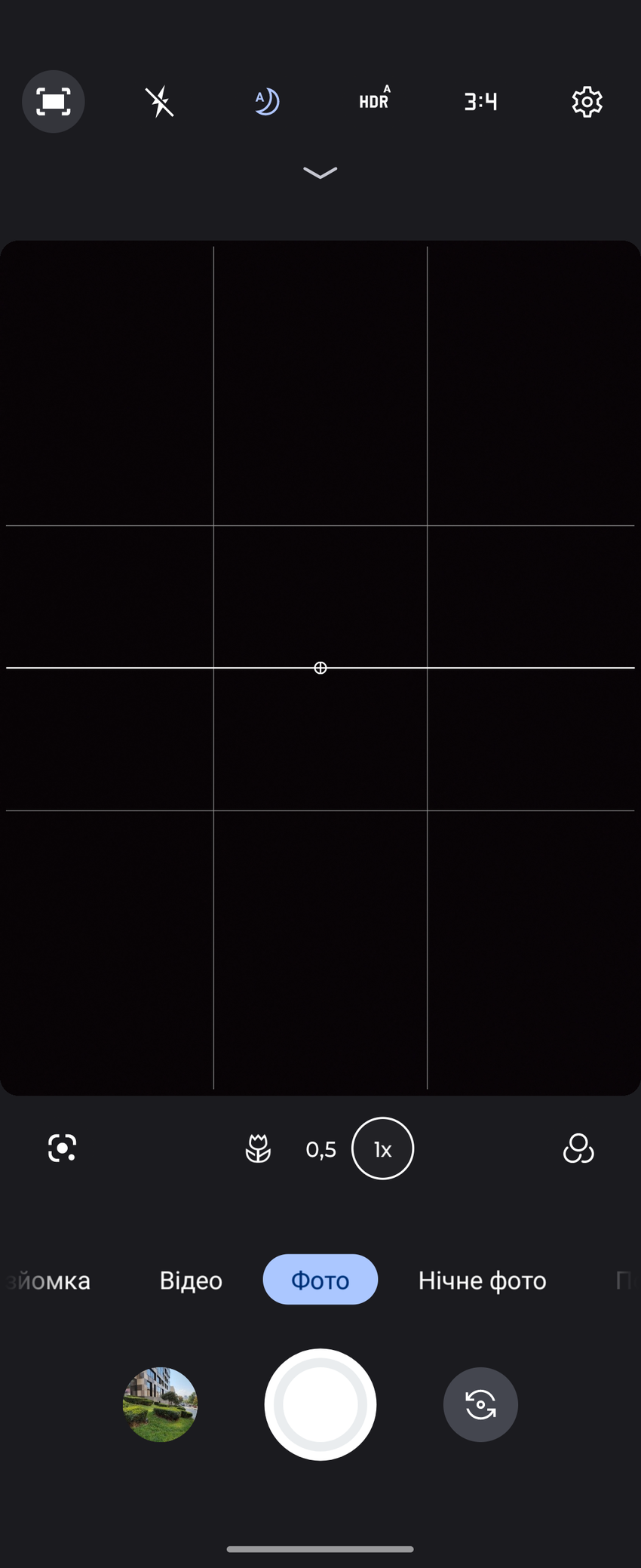Select the Фото mode tab
This screenshot has height=1568, width=641.
click(320, 1280)
